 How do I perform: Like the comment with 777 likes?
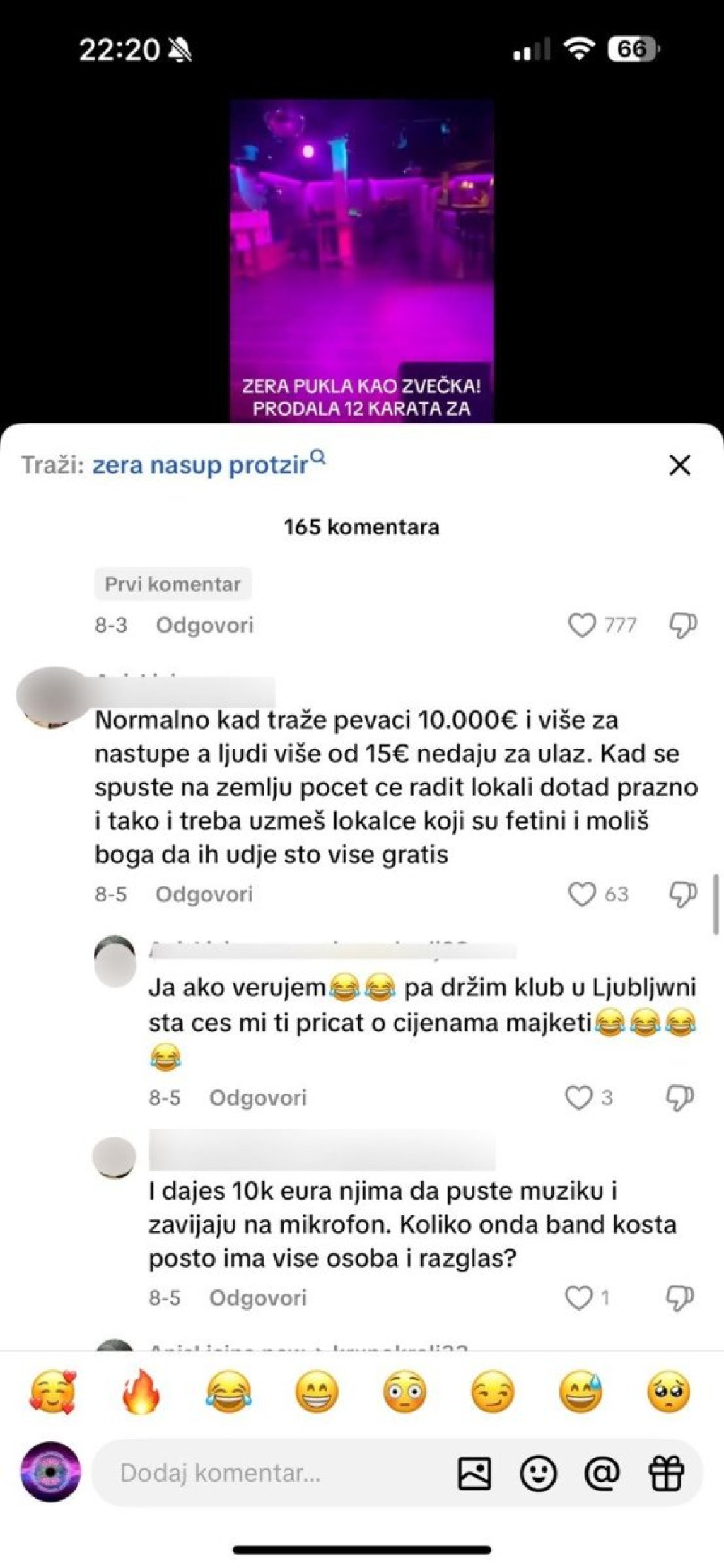582,625
